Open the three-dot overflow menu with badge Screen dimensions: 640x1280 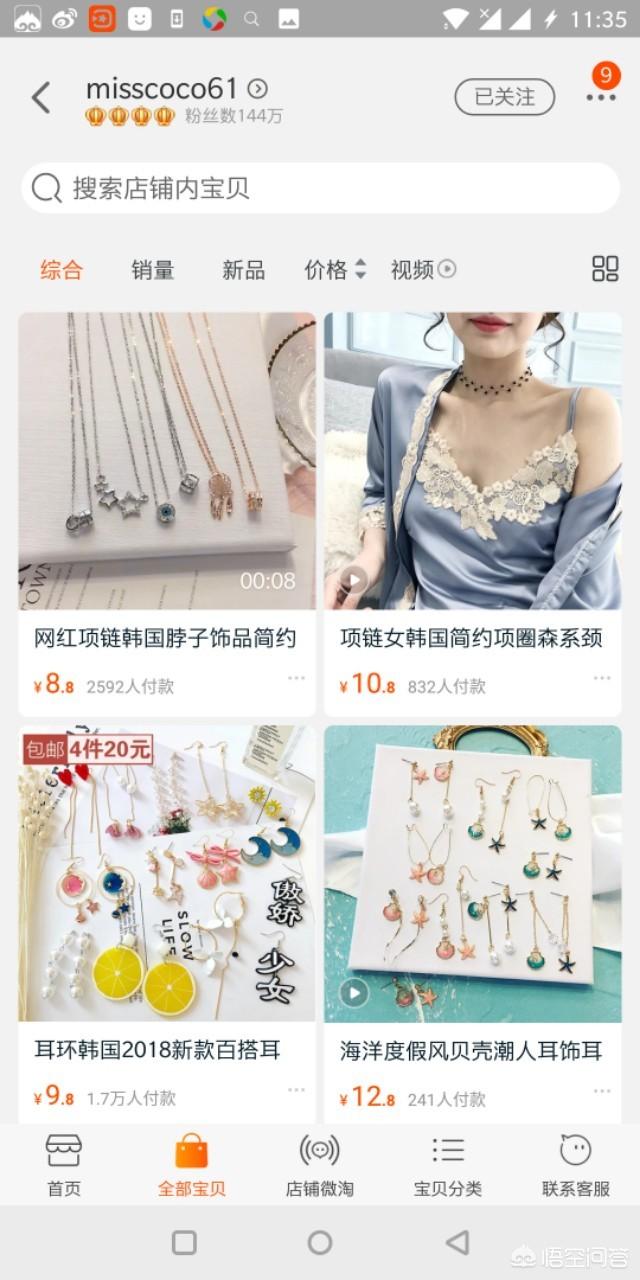pos(601,97)
